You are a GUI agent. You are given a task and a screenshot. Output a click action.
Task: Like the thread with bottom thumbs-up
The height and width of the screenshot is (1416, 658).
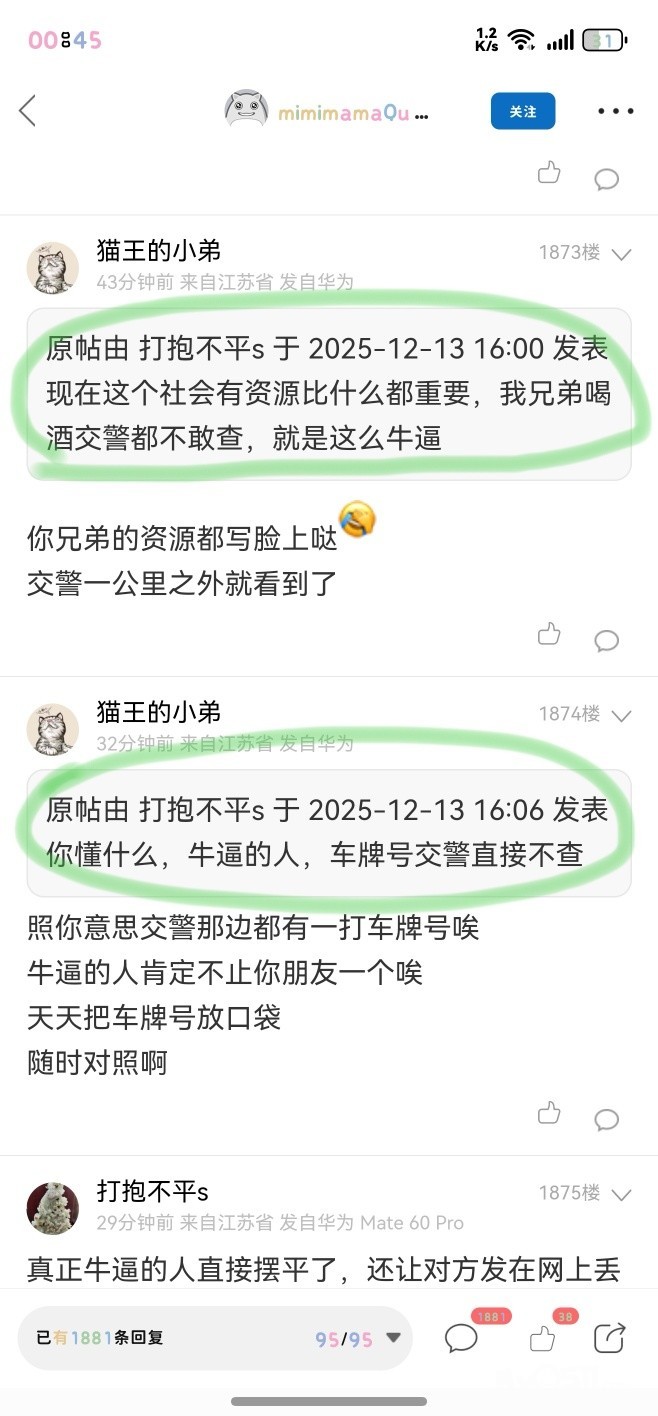(542, 1338)
